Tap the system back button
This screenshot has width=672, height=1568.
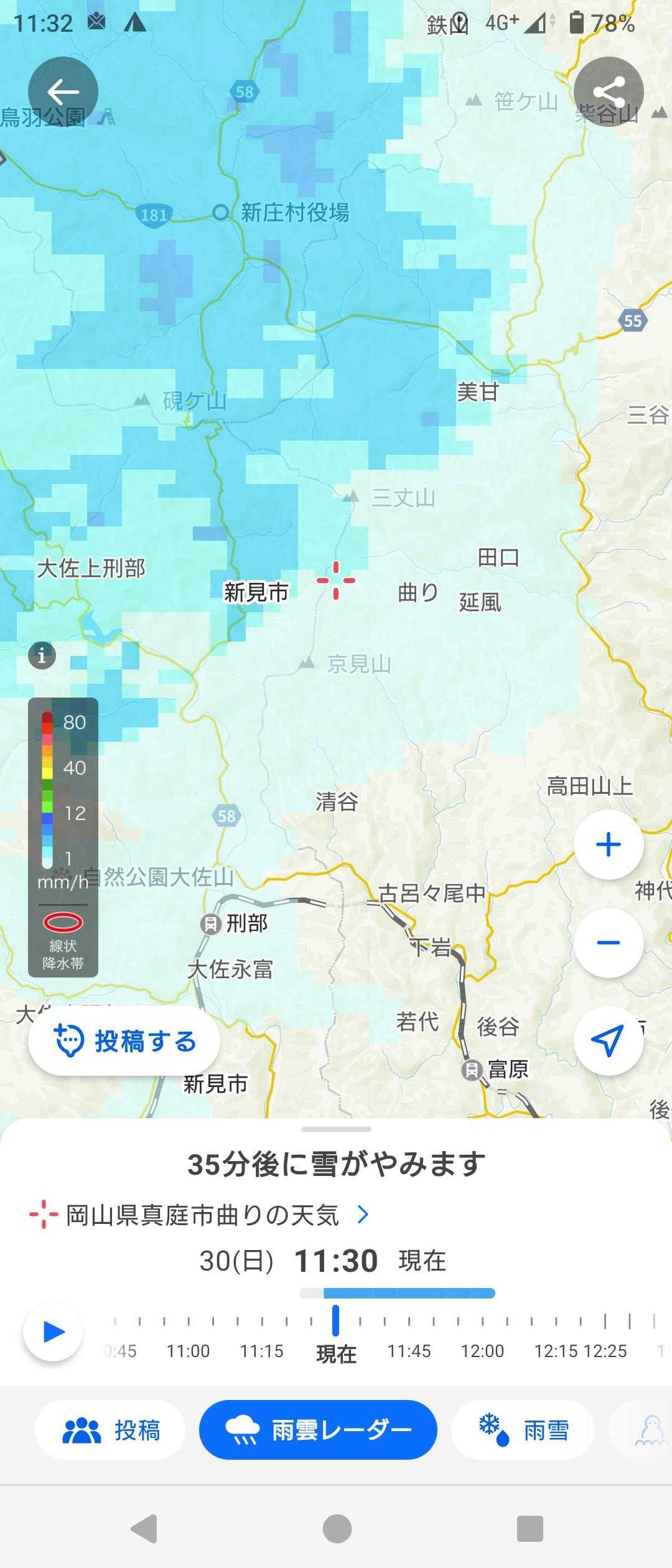coord(144,1529)
